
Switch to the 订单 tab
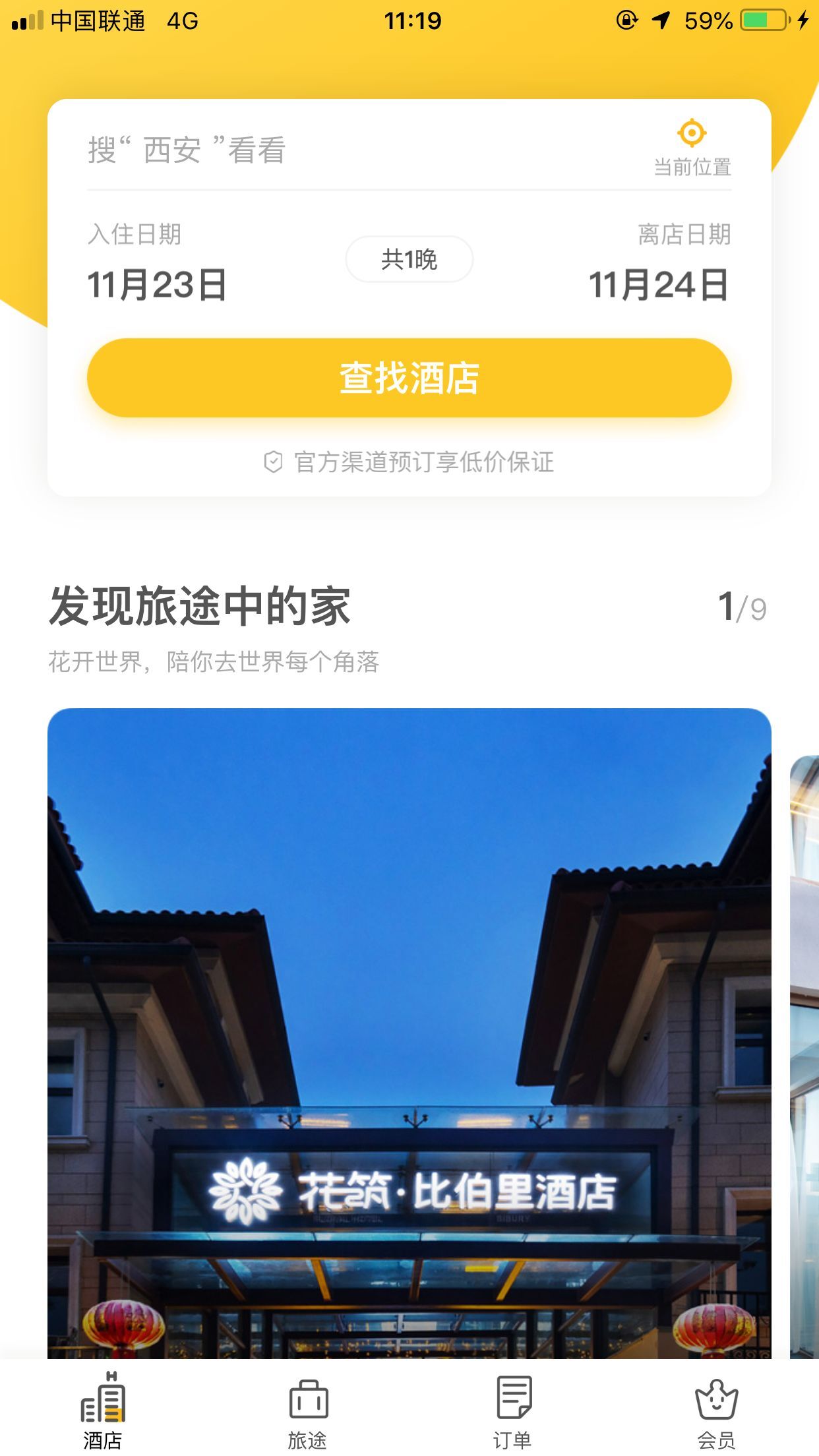(512, 1412)
